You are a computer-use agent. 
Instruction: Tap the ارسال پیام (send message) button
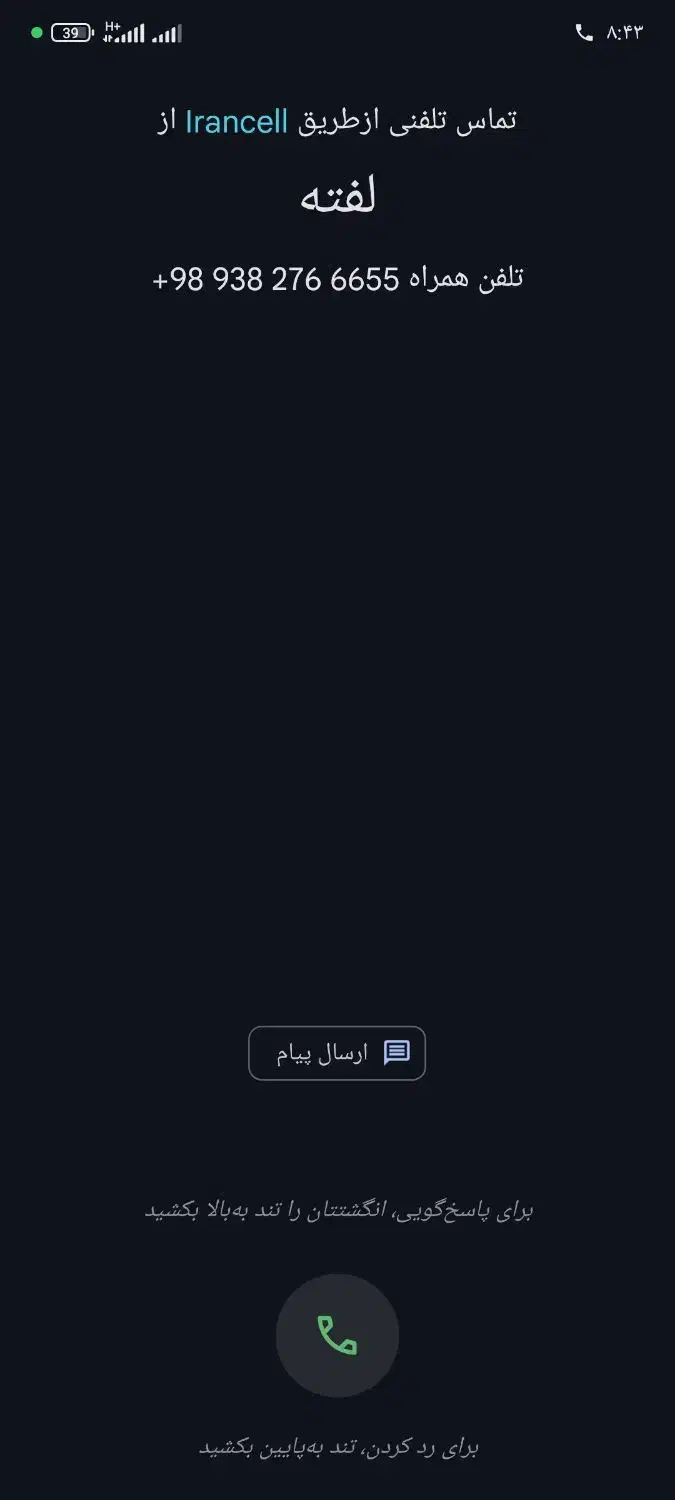point(337,1053)
